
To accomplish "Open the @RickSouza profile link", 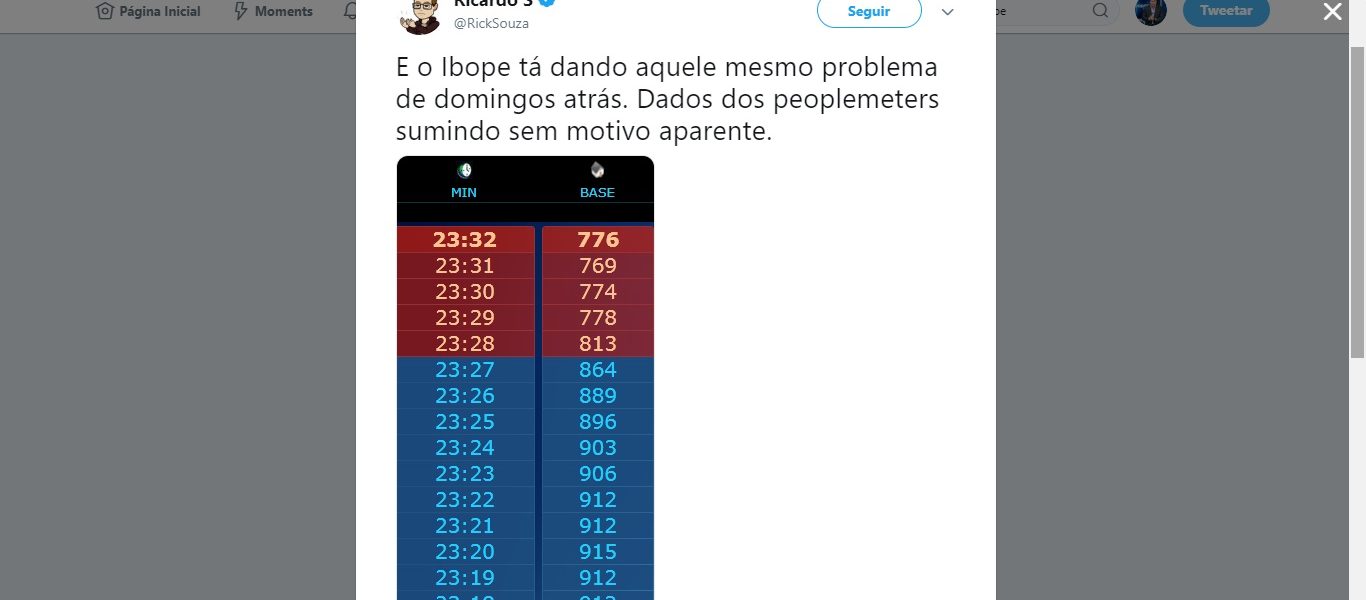I will tap(491, 23).
